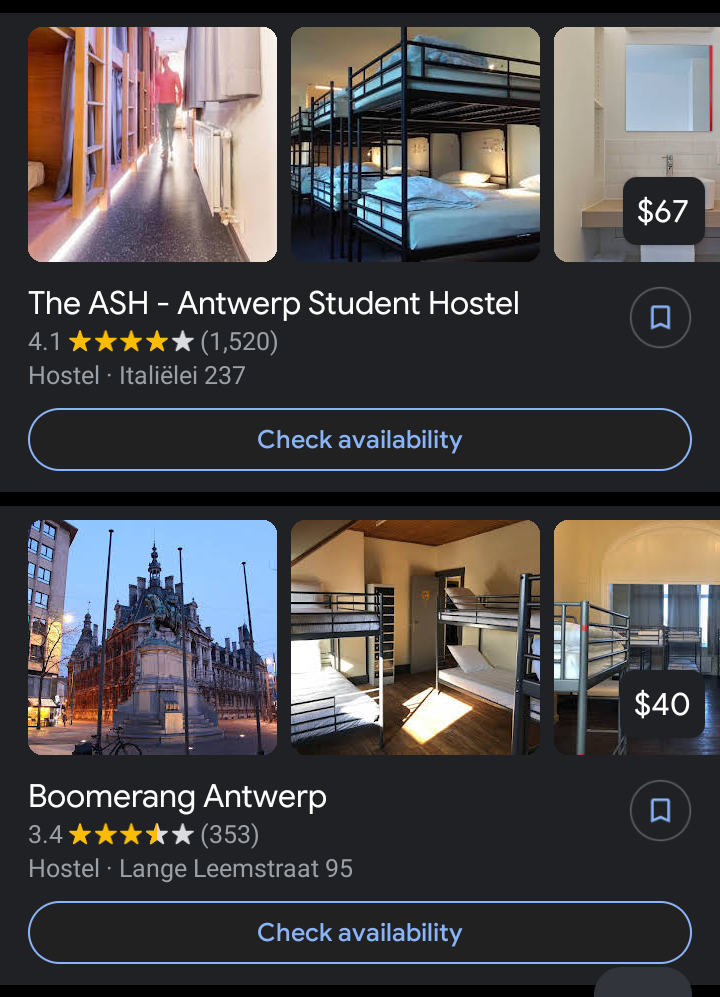Save The ASH hostel with bookmark icon
Viewport: 720px width, 997px height.
pos(660,318)
